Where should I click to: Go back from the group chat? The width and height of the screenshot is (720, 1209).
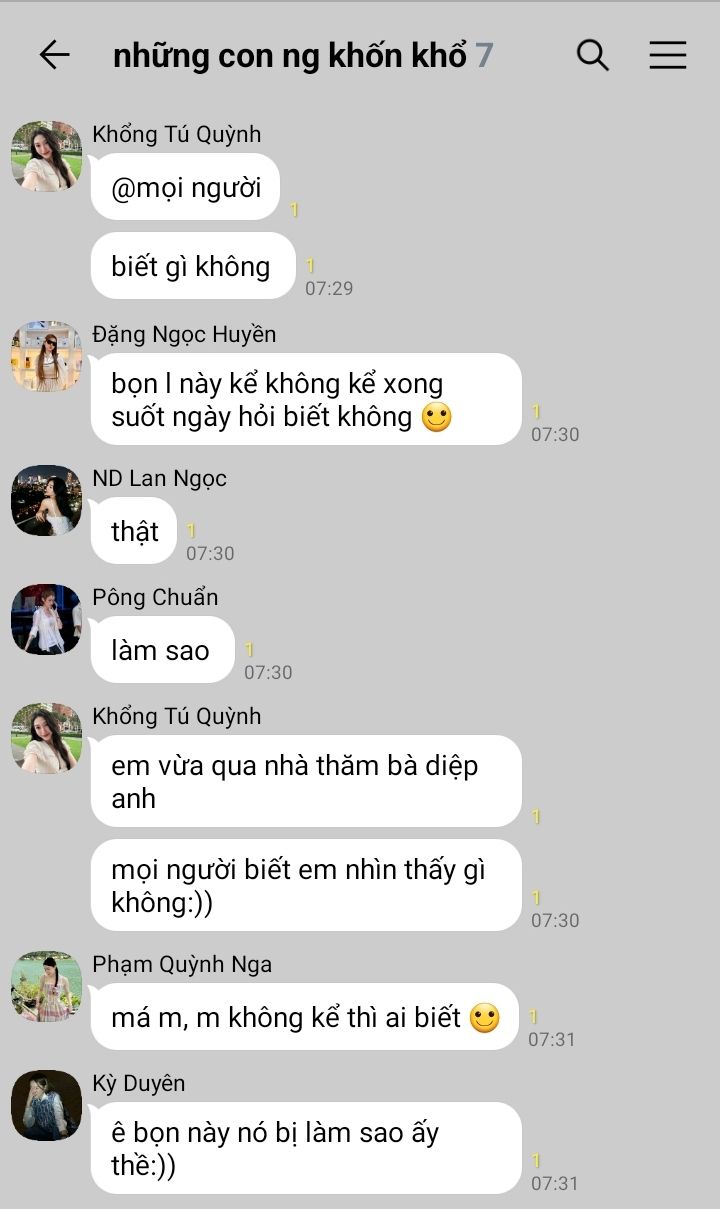coord(54,55)
